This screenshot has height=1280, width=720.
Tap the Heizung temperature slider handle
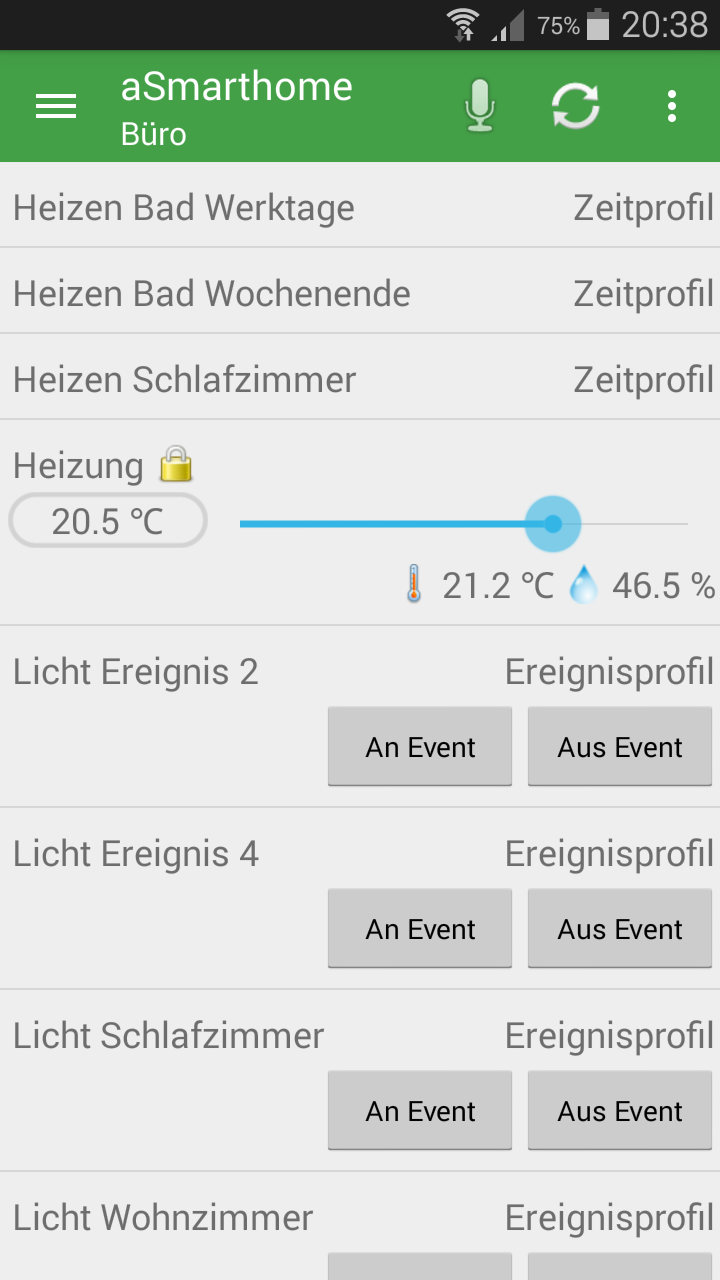(553, 523)
